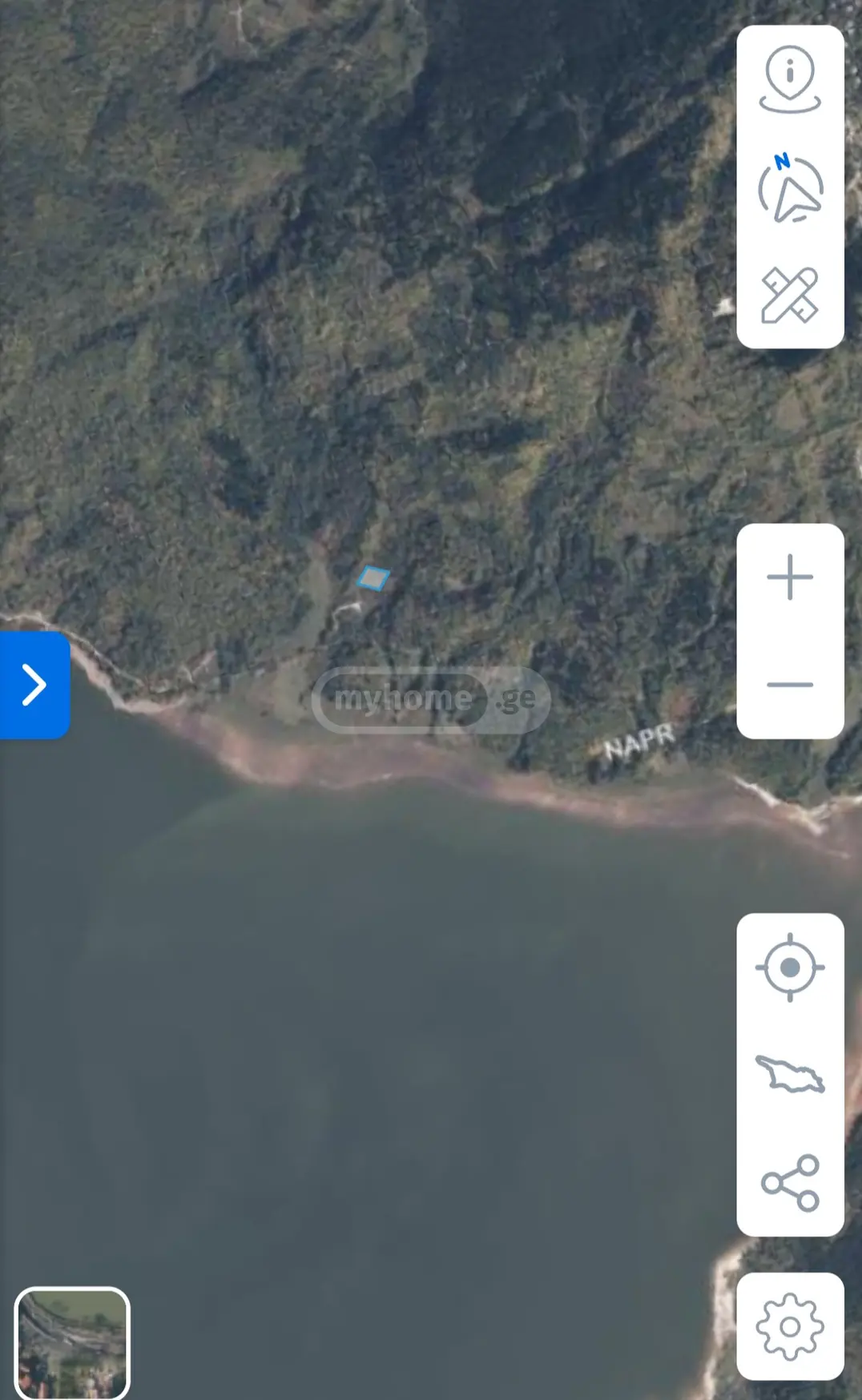Expand the side panel arrow
The width and height of the screenshot is (862, 1400).
pyautogui.click(x=34, y=685)
